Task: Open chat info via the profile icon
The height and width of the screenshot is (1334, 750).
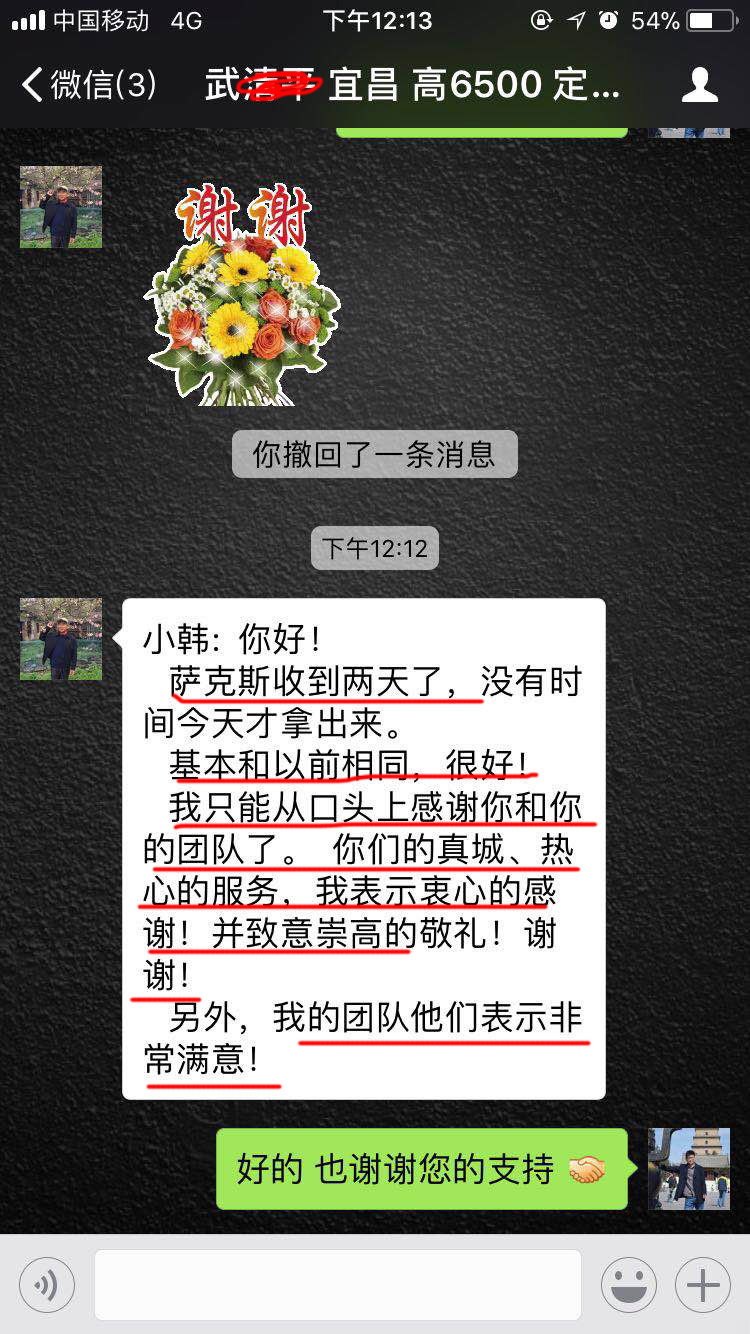Action: tap(700, 85)
